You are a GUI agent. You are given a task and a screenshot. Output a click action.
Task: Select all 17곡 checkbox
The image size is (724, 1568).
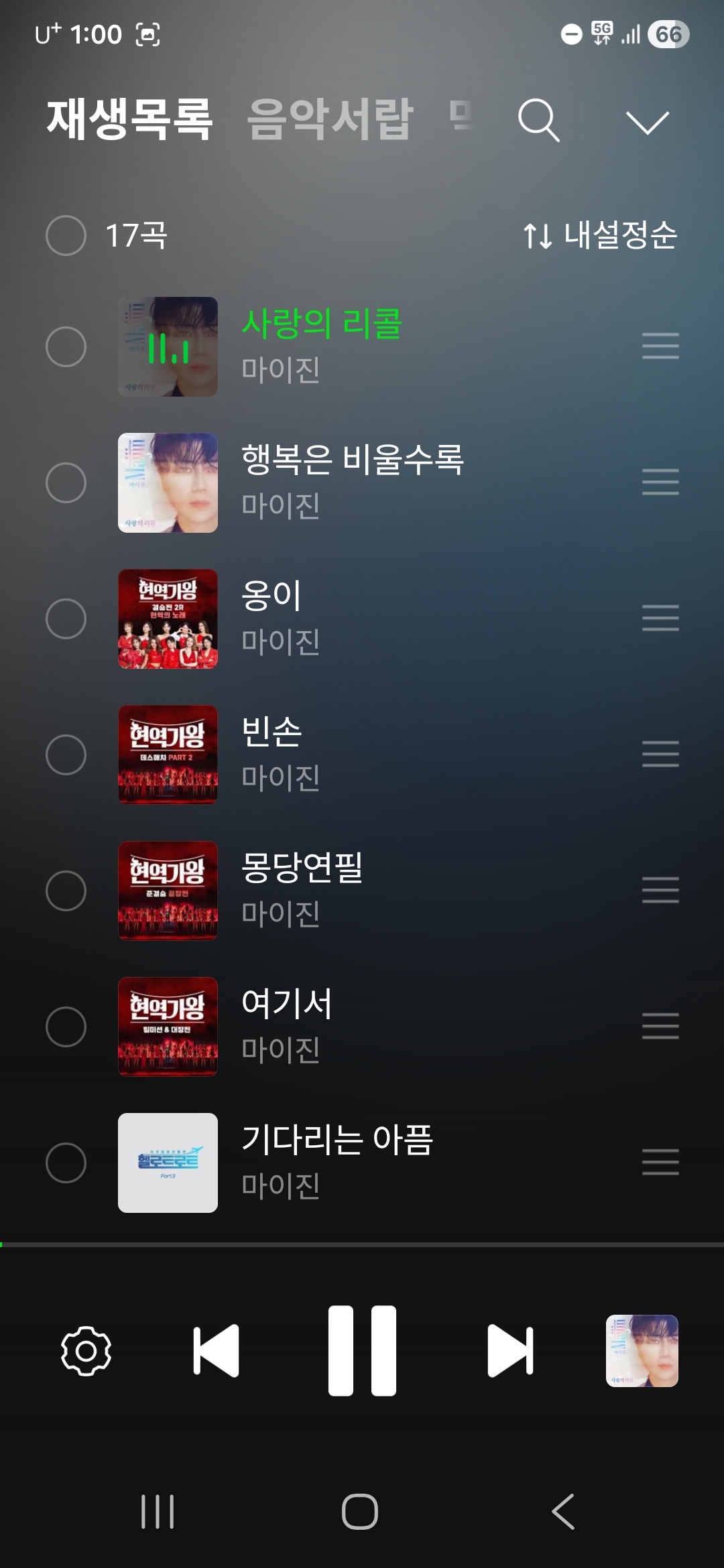coord(66,235)
